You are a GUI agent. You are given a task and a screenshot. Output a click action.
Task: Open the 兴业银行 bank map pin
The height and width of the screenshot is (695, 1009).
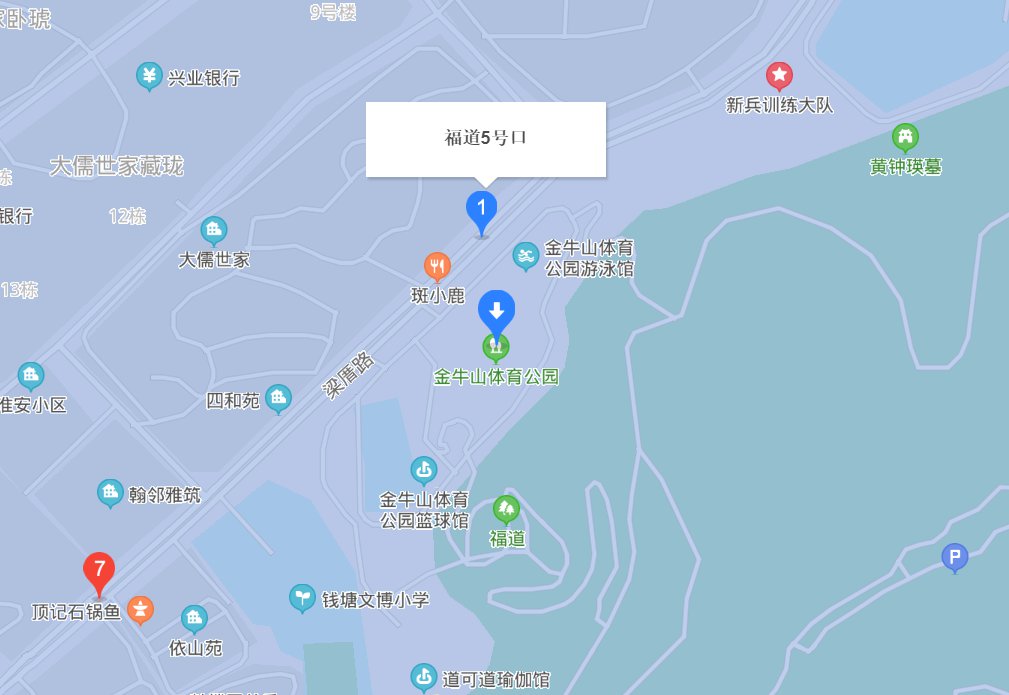point(149,75)
